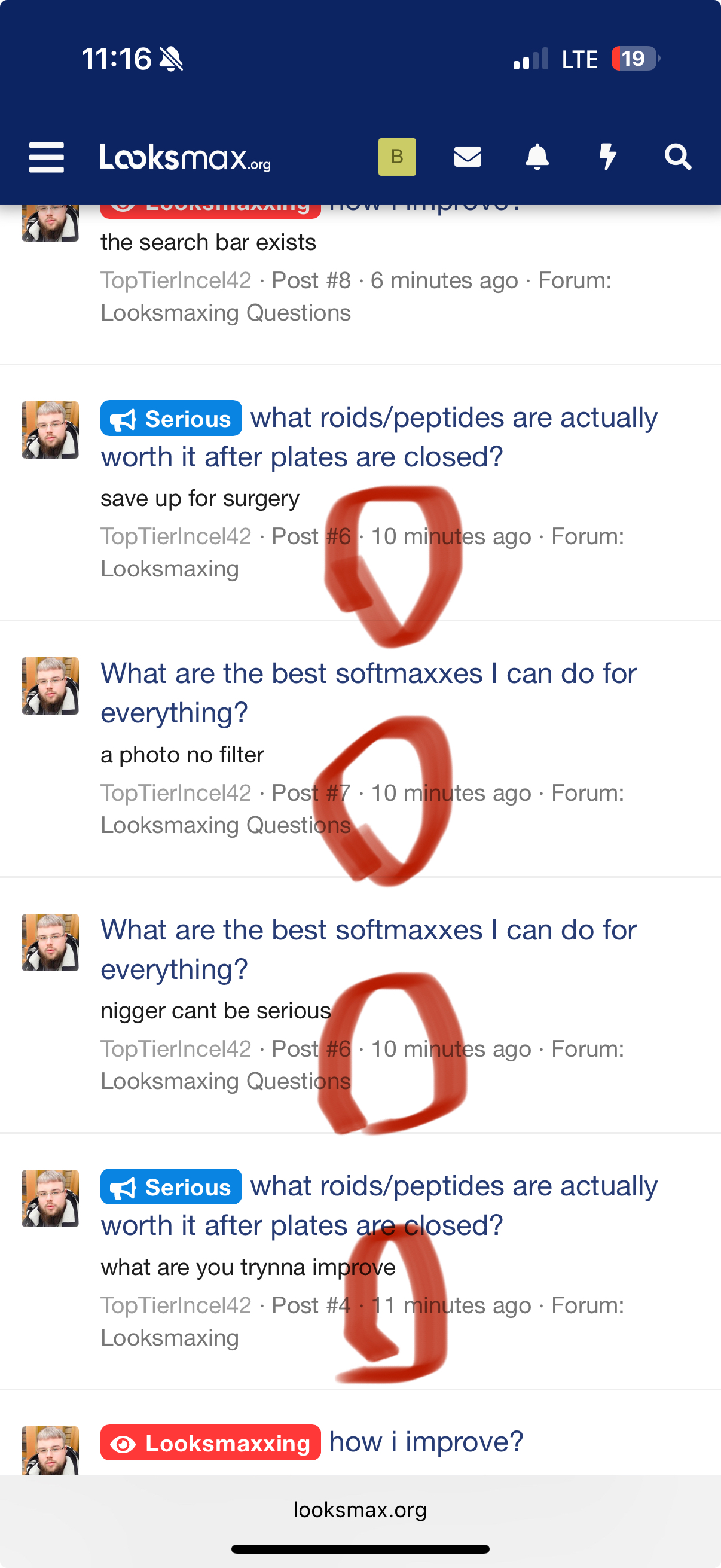Open the hamburger navigation menu
Viewport: 721px width, 1568px height.
coord(46,157)
